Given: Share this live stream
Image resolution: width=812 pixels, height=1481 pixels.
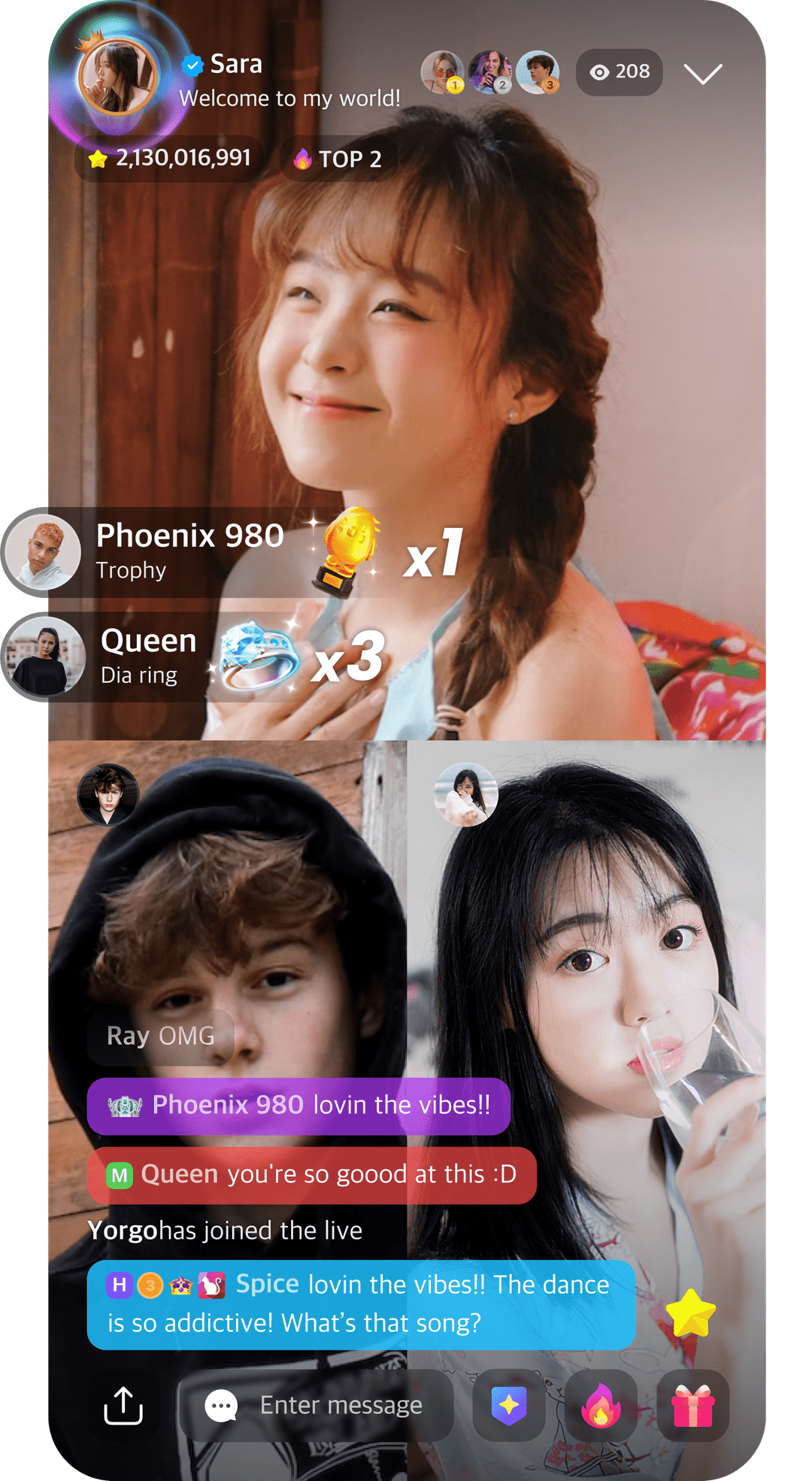Looking at the screenshot, I should (x=123, y=1405).
